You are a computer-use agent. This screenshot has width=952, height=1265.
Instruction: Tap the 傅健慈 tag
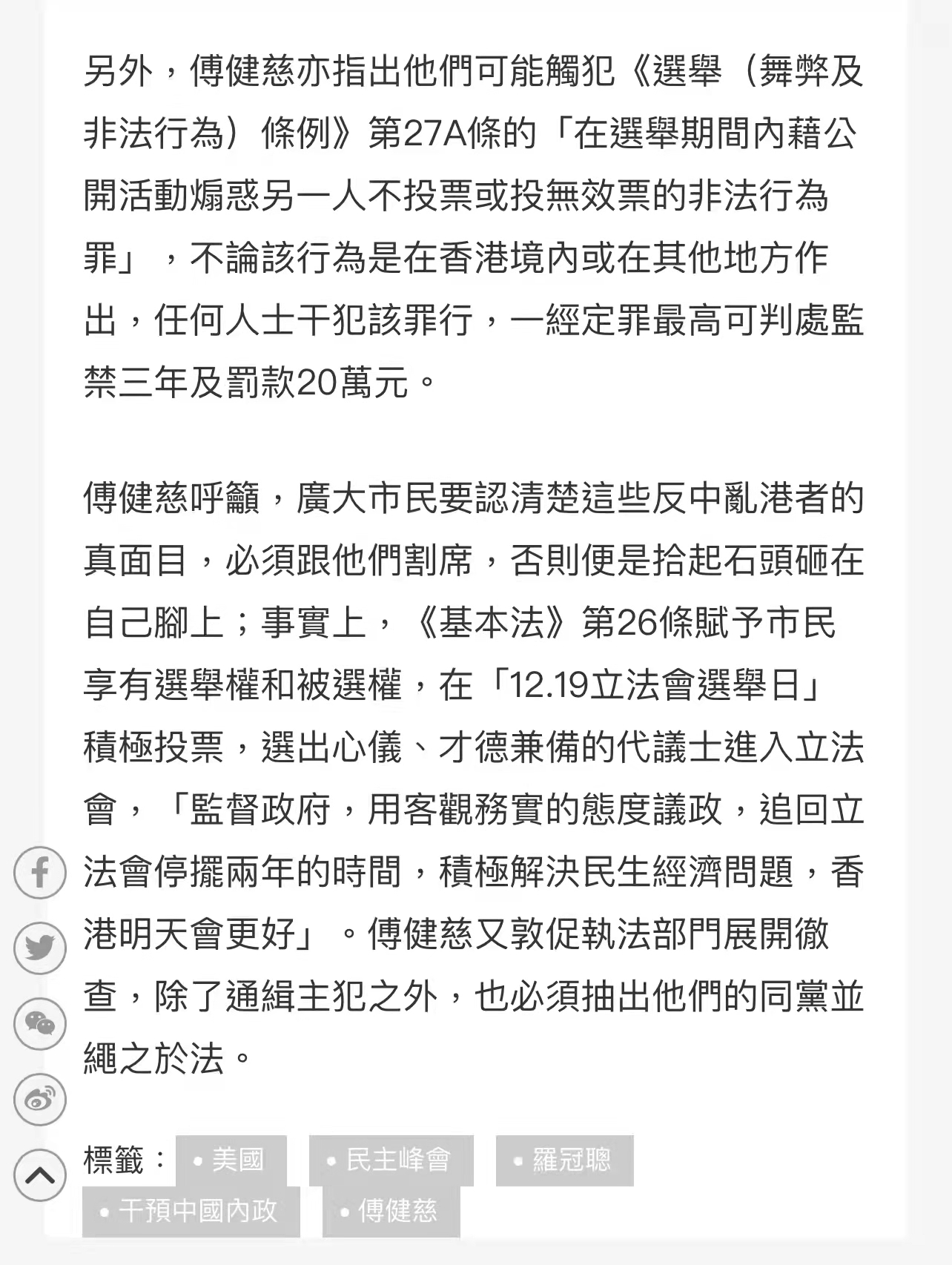point(391,1212)
